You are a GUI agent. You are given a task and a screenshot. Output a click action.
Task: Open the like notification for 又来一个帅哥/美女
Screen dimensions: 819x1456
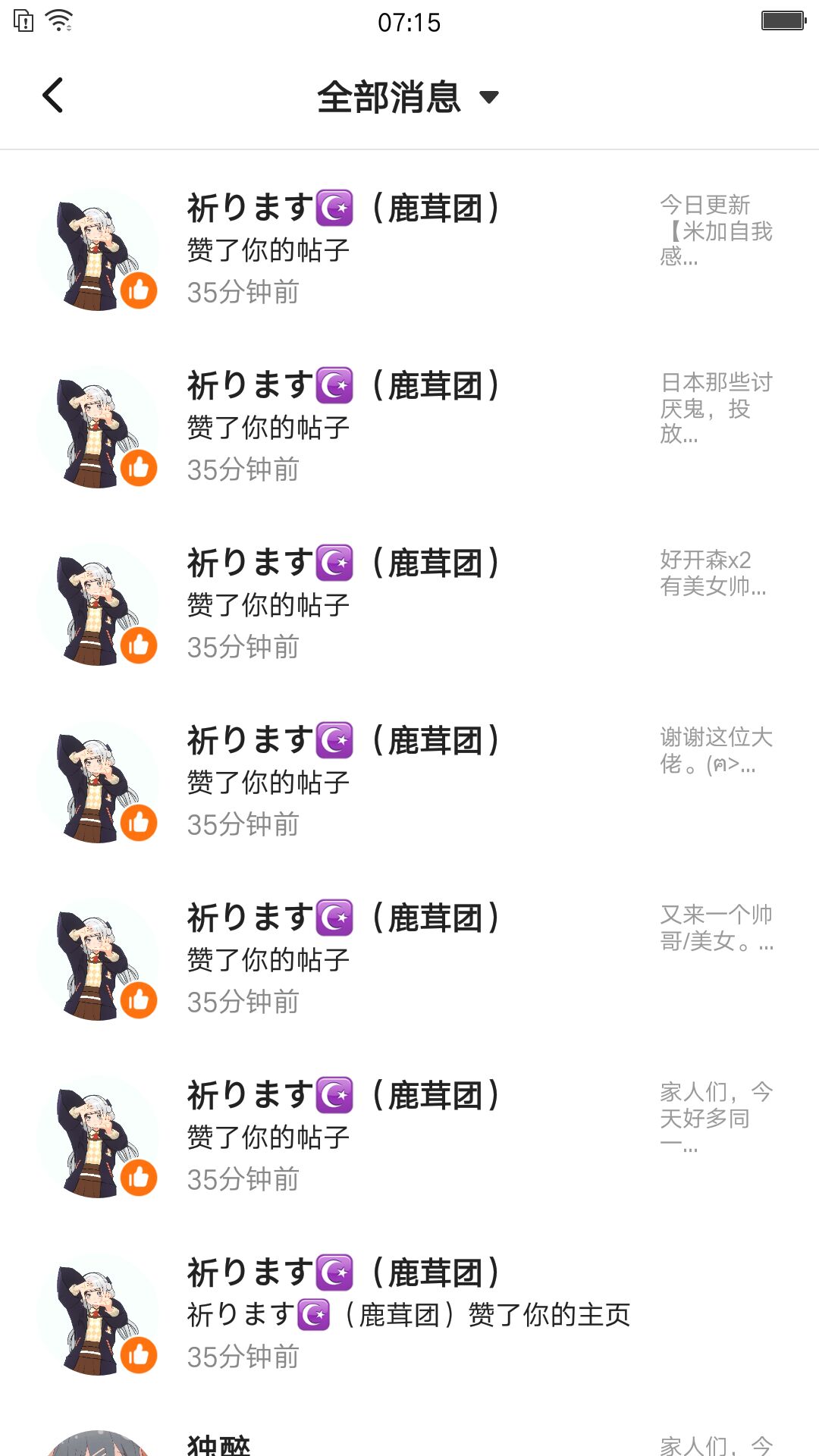click(x=409, y=960)
